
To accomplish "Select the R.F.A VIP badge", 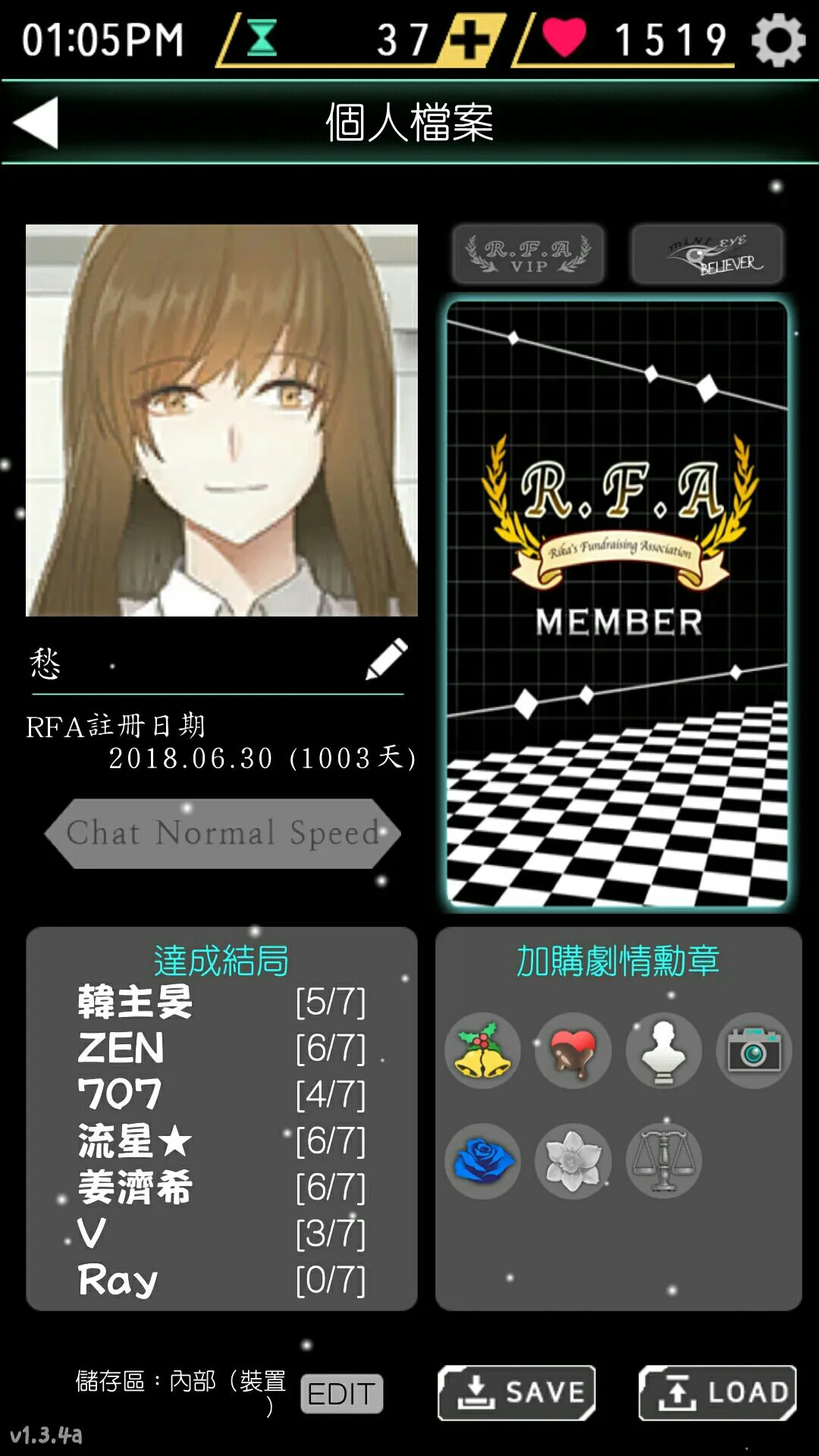I will pyautogui.click(x=529, y=255).
